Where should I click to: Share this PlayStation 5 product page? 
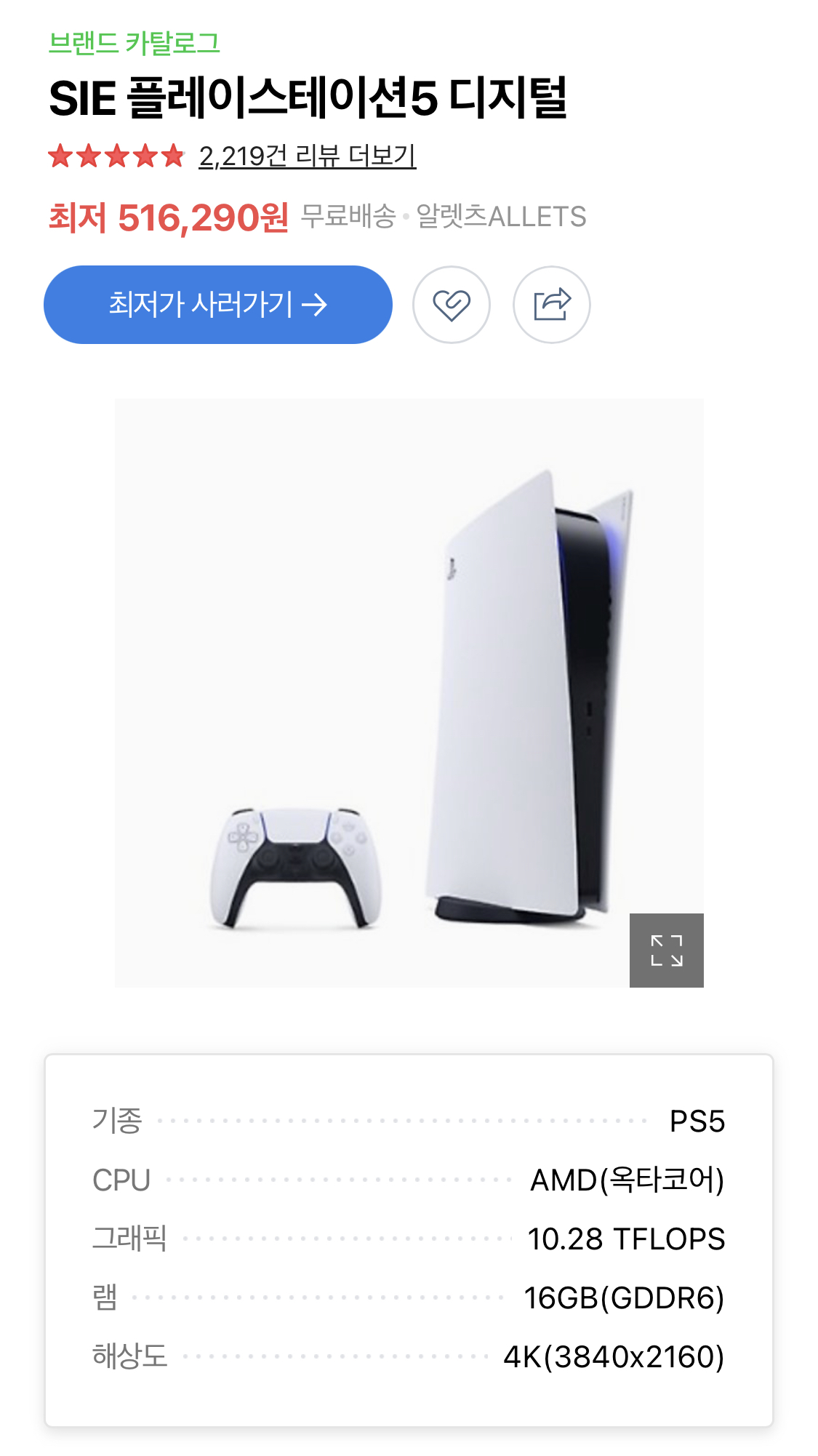551,305
